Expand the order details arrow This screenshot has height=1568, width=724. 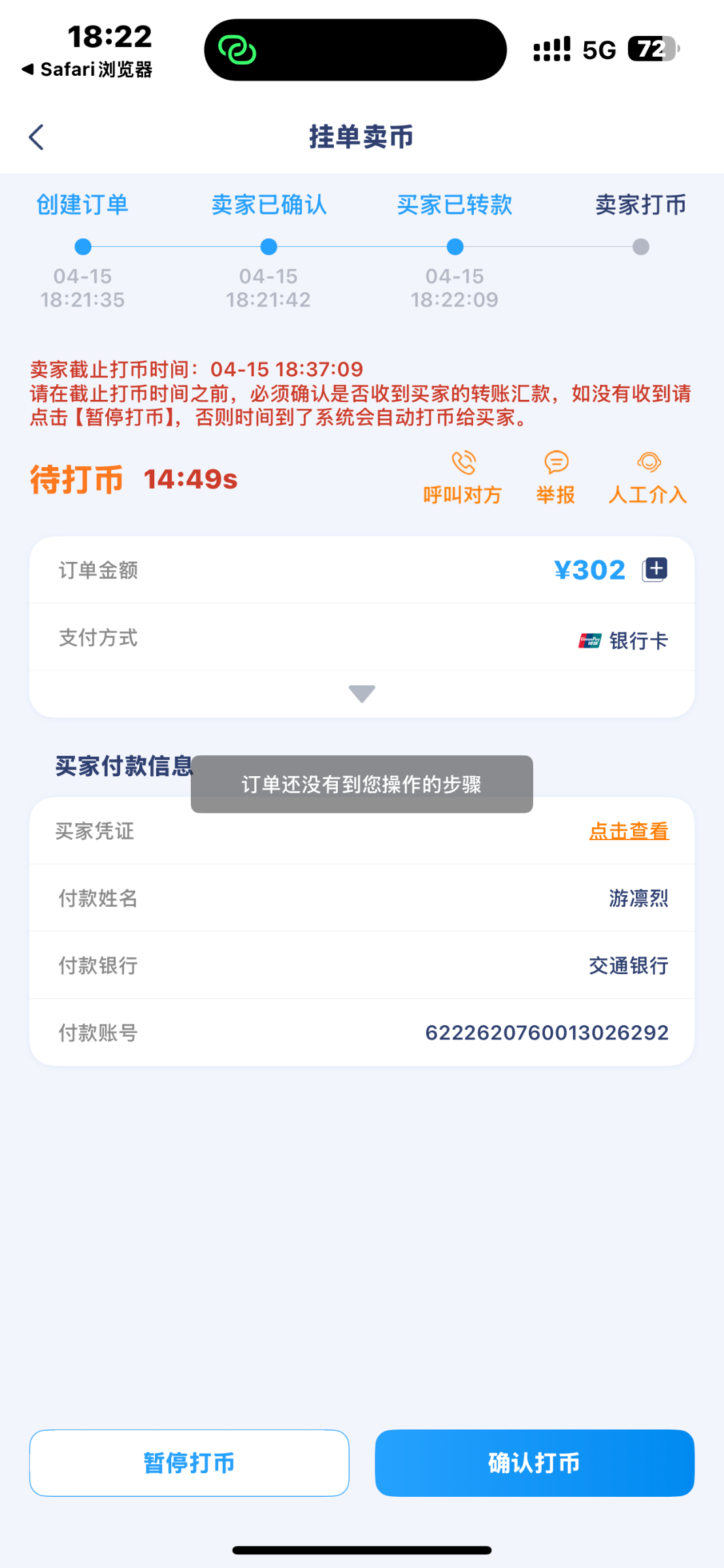point(362,693)
